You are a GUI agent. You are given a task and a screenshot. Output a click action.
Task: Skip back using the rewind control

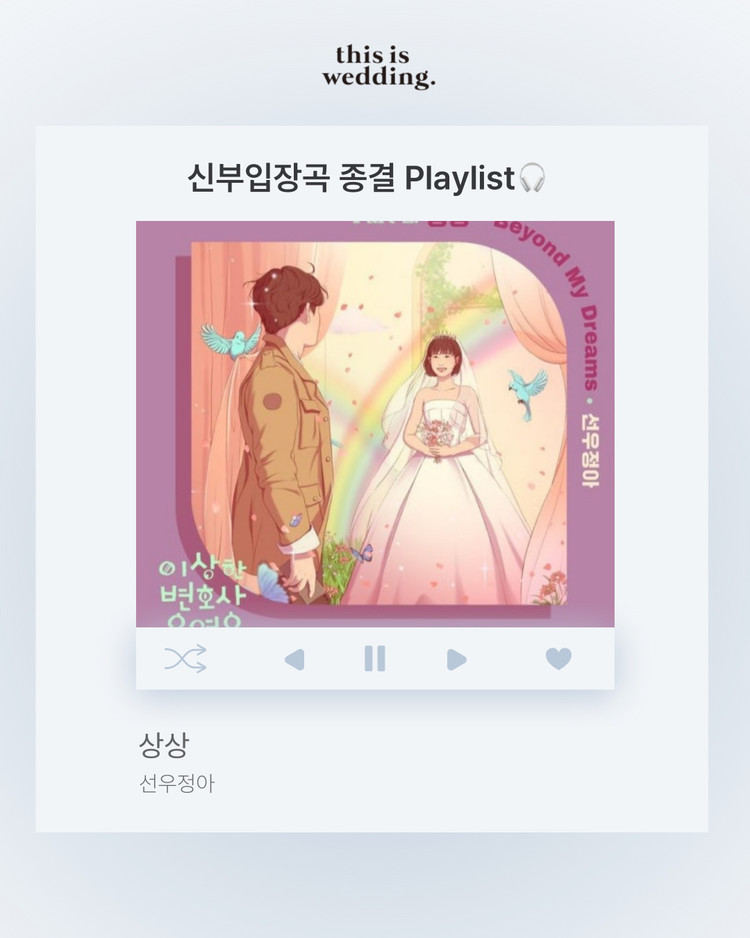(x=293, y=658)
